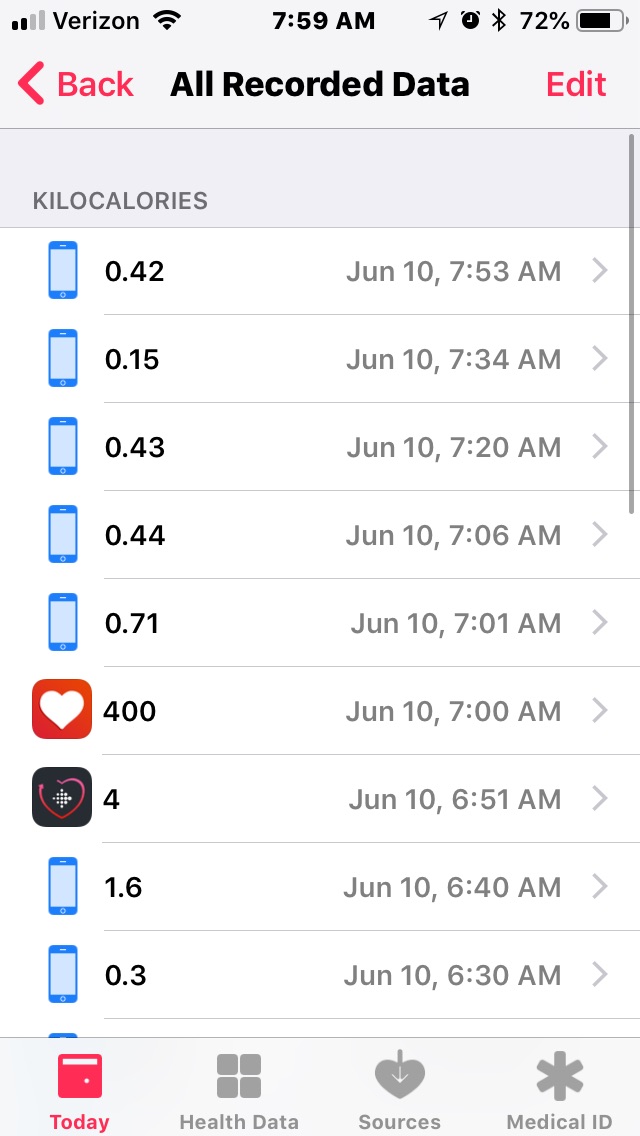Go back to the previous screen
The width and height of the screenshot is (640, 1136).
coord(75,84)
